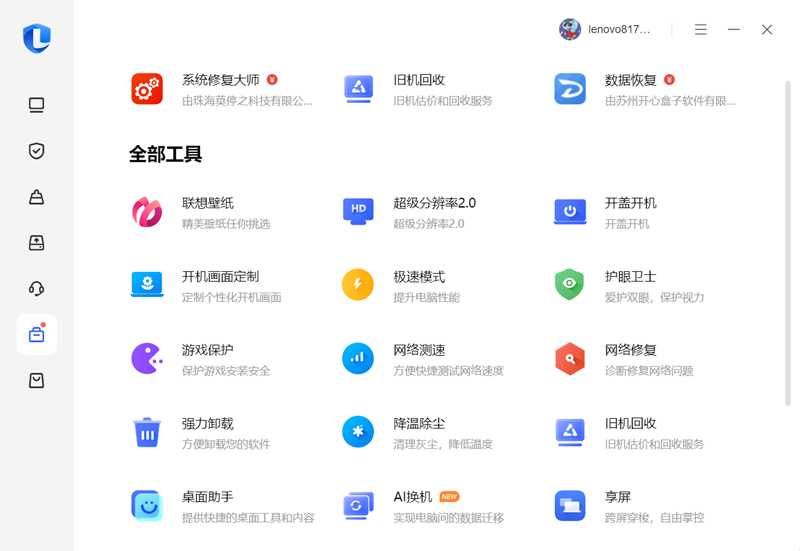Run 网络测速 speed test
Image resolution: width=800 pixels, height=551 pixels.
coord(419,359)
